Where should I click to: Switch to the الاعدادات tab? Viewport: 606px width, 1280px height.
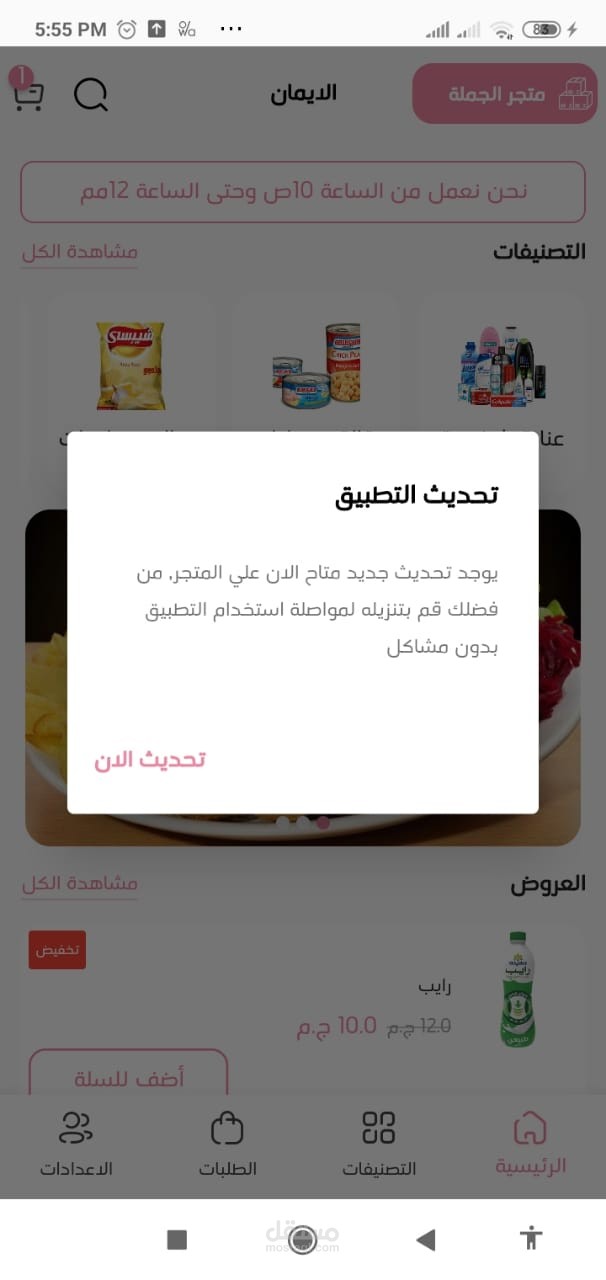point(76,1144)
